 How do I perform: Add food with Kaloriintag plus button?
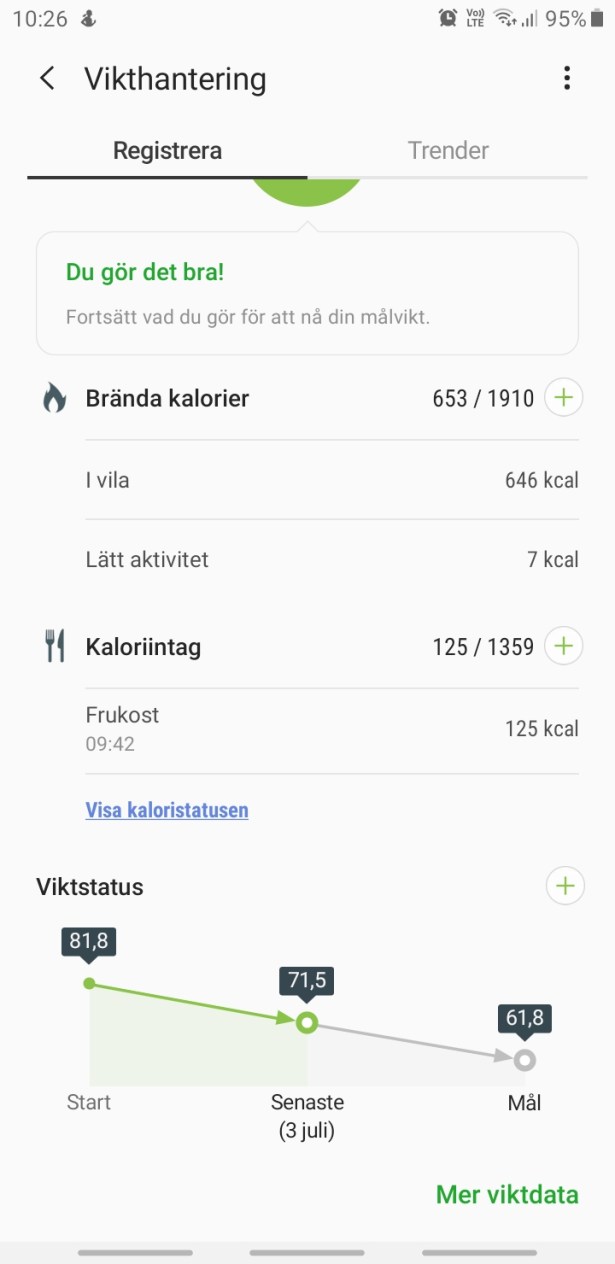[x=564, y=647]
